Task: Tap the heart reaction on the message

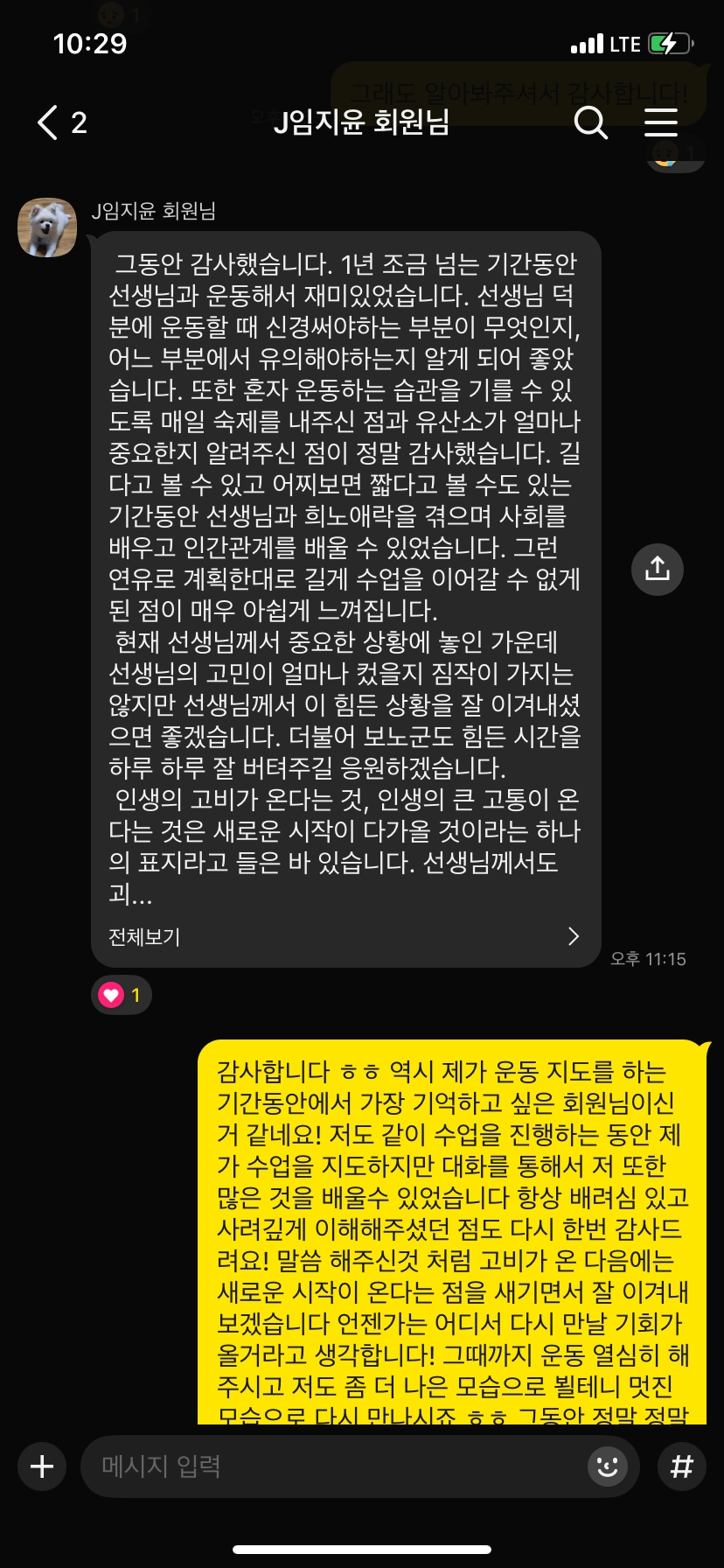Action: [x=121, y=995]
